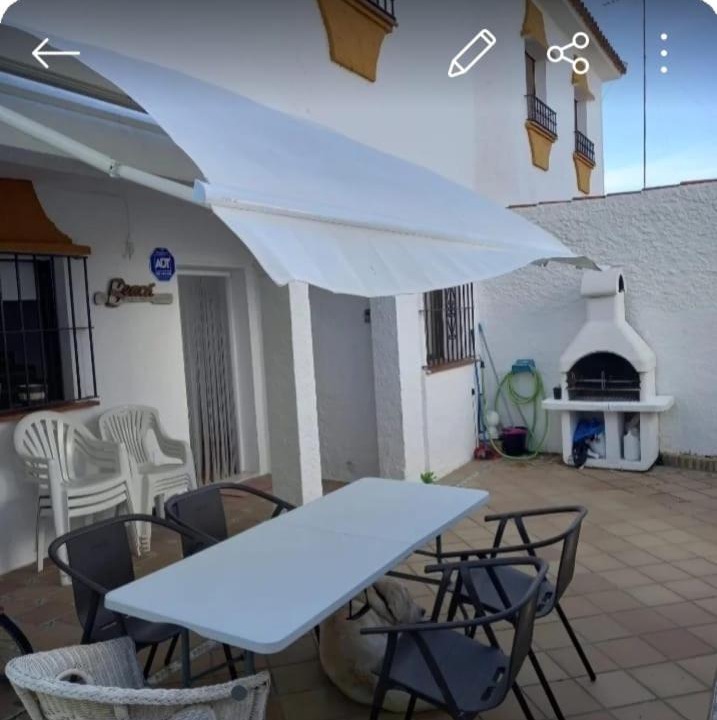This screenshot has width=717, height=720.
Task: Edit the photo with the pencil icon
Action: (471, 53)
